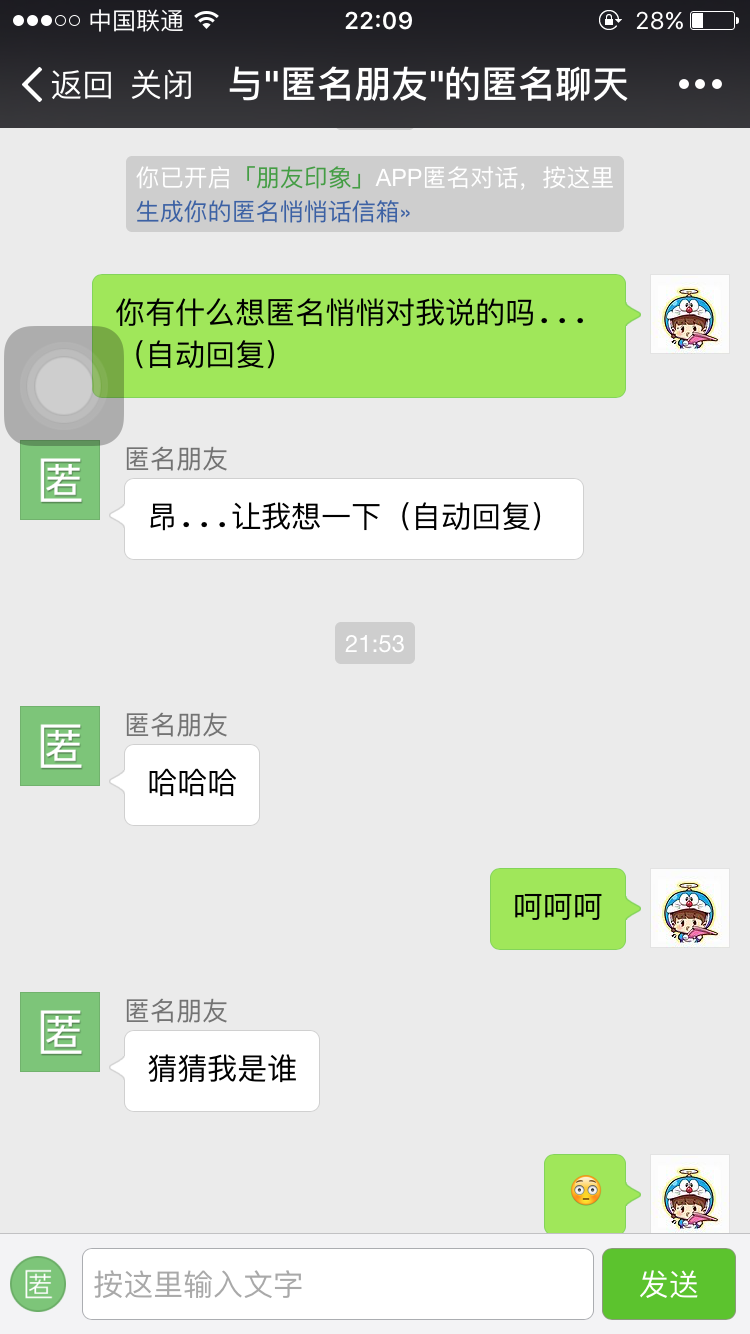Screen dimensions: 750x1334
Task: Tap the 发送 send button
Action: pyautogui.click(x=668, y=1283)
